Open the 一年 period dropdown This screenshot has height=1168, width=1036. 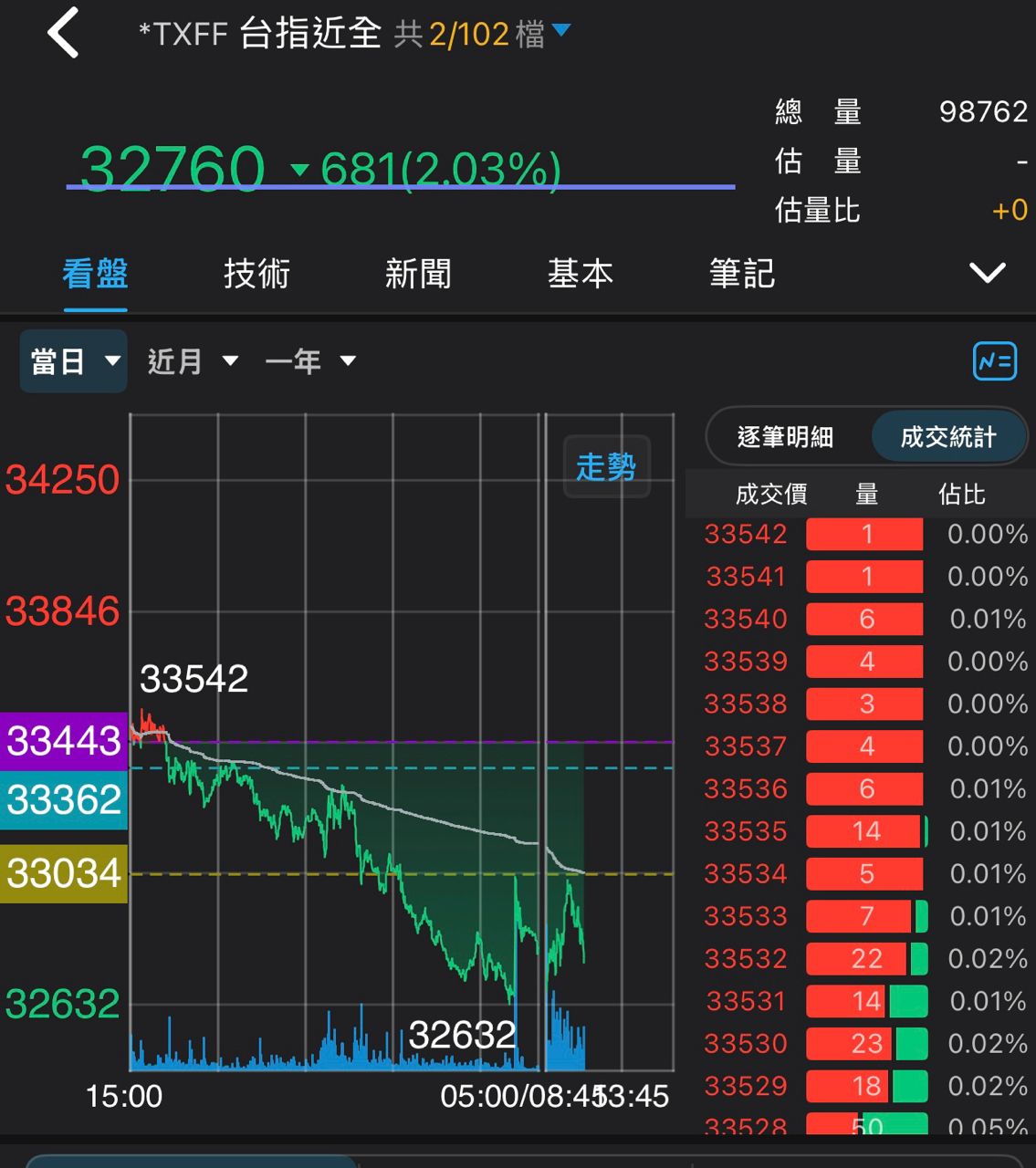click(309, 361)
